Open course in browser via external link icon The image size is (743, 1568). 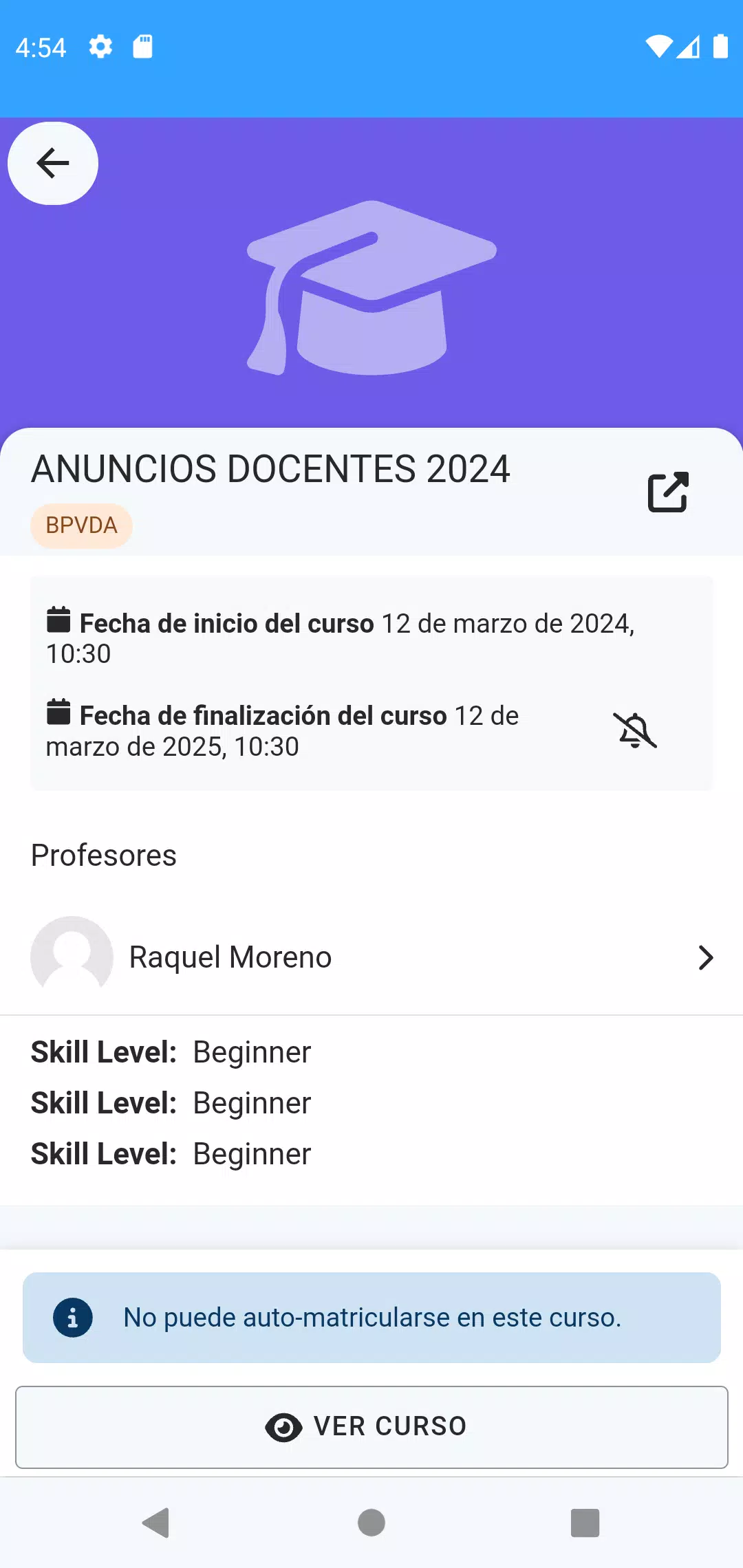[x=668, y=492]
